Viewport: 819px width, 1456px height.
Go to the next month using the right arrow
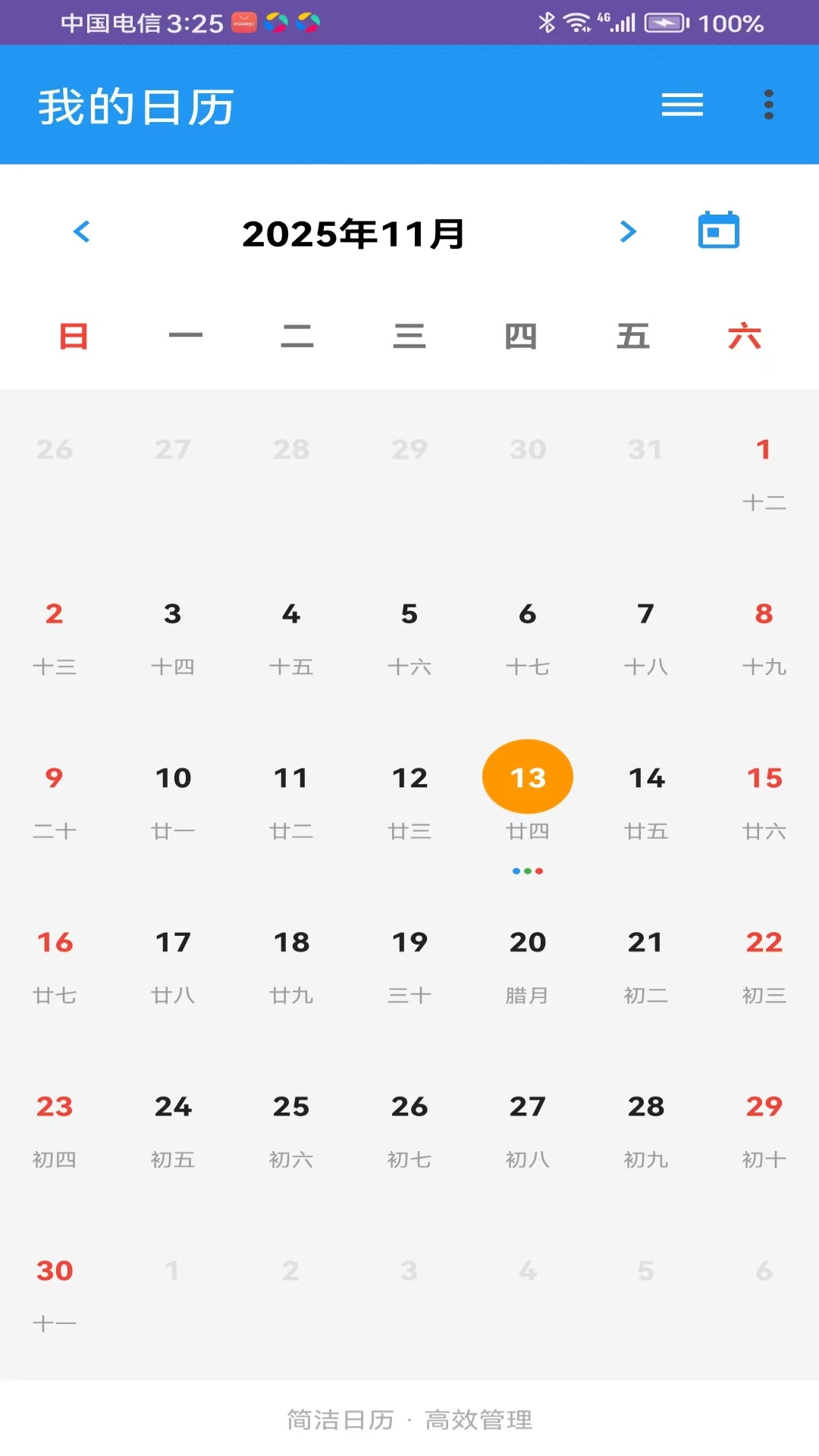(x=626, y=233)
